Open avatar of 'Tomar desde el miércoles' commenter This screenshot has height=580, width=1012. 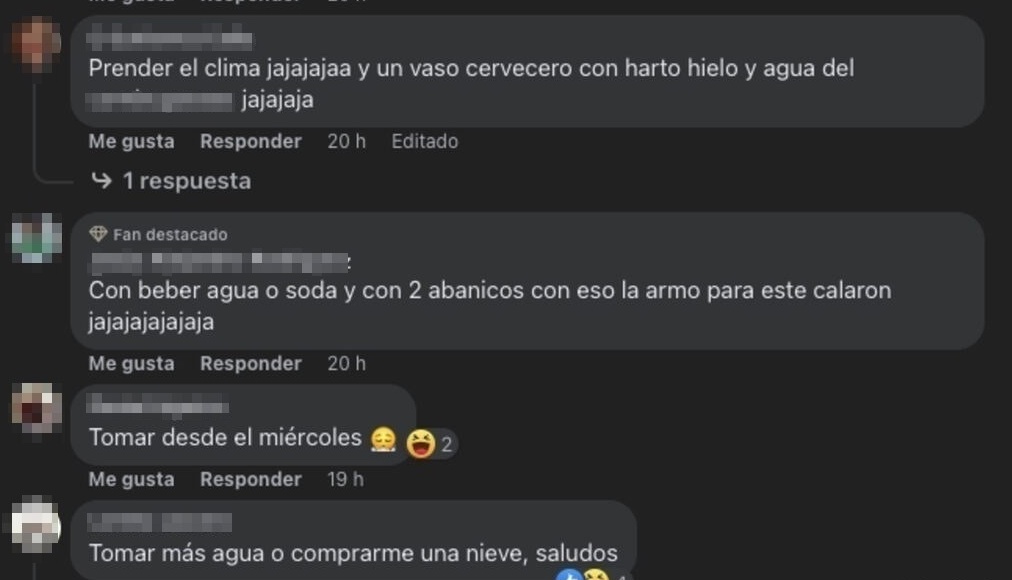[36, 409]
